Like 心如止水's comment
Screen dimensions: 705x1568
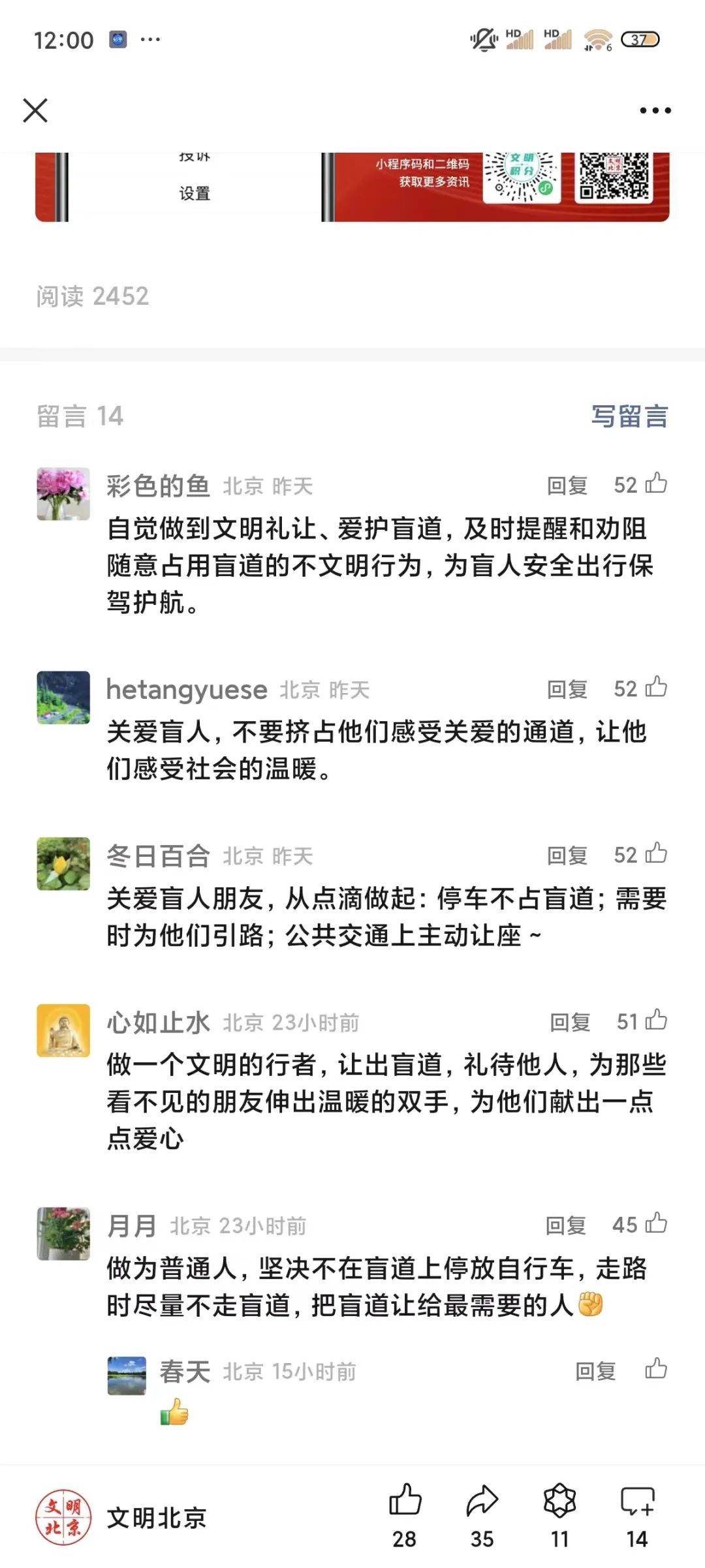pos(656,1020)
